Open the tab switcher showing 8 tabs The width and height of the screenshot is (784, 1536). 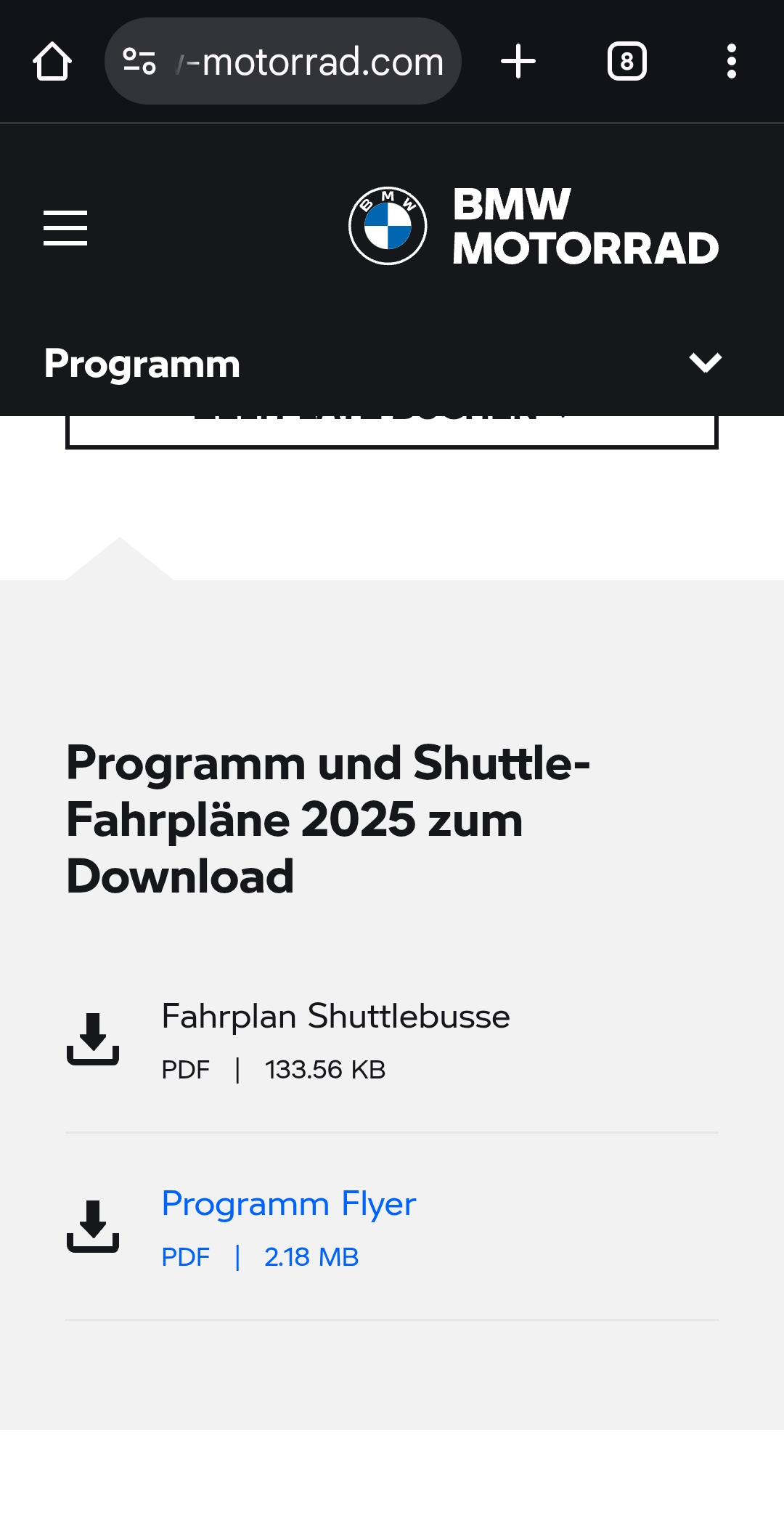(x=627, y=62)
